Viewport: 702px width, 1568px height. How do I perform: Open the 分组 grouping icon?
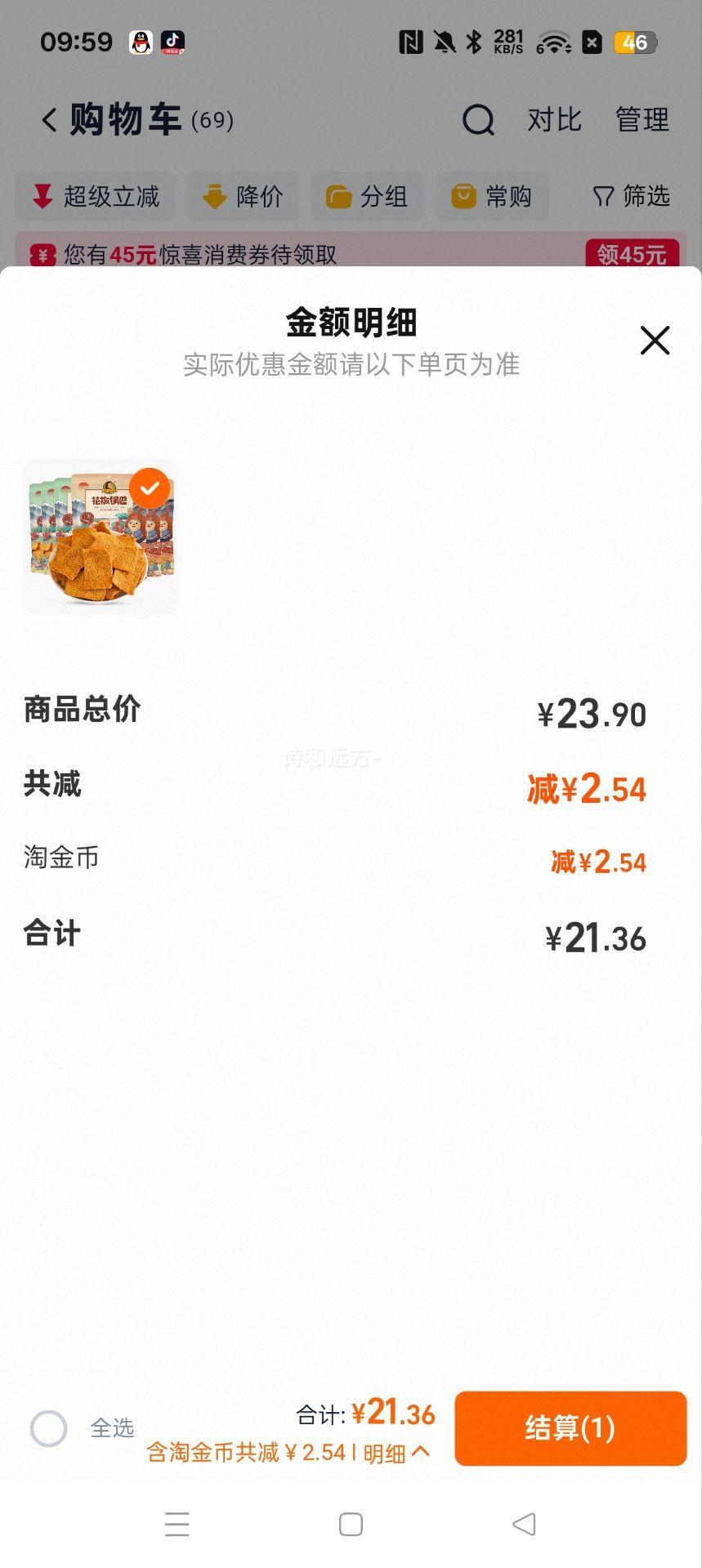(x=338, y=196)
